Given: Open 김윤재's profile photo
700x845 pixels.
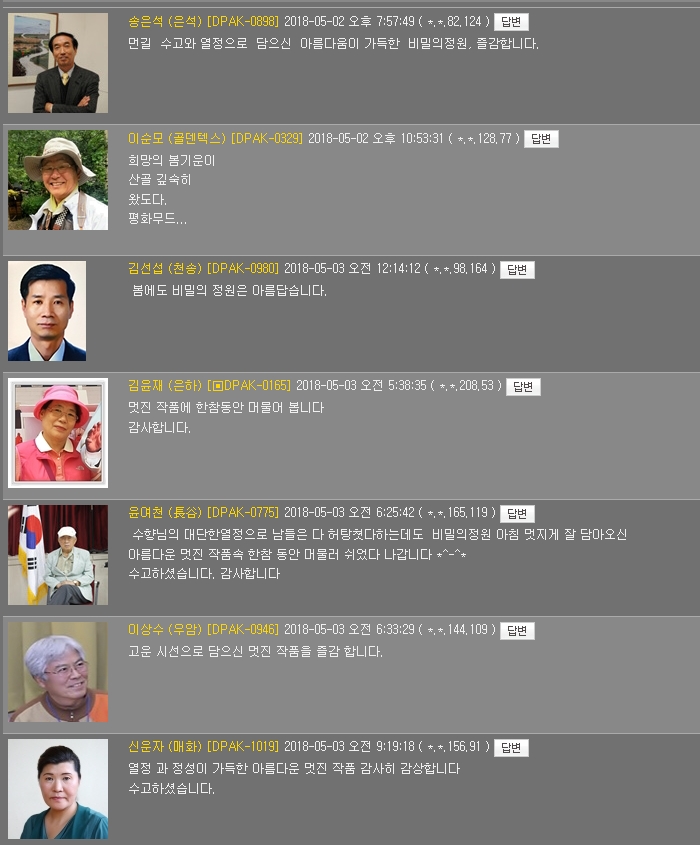Looking at the screenshot, I should pos(58,433).
